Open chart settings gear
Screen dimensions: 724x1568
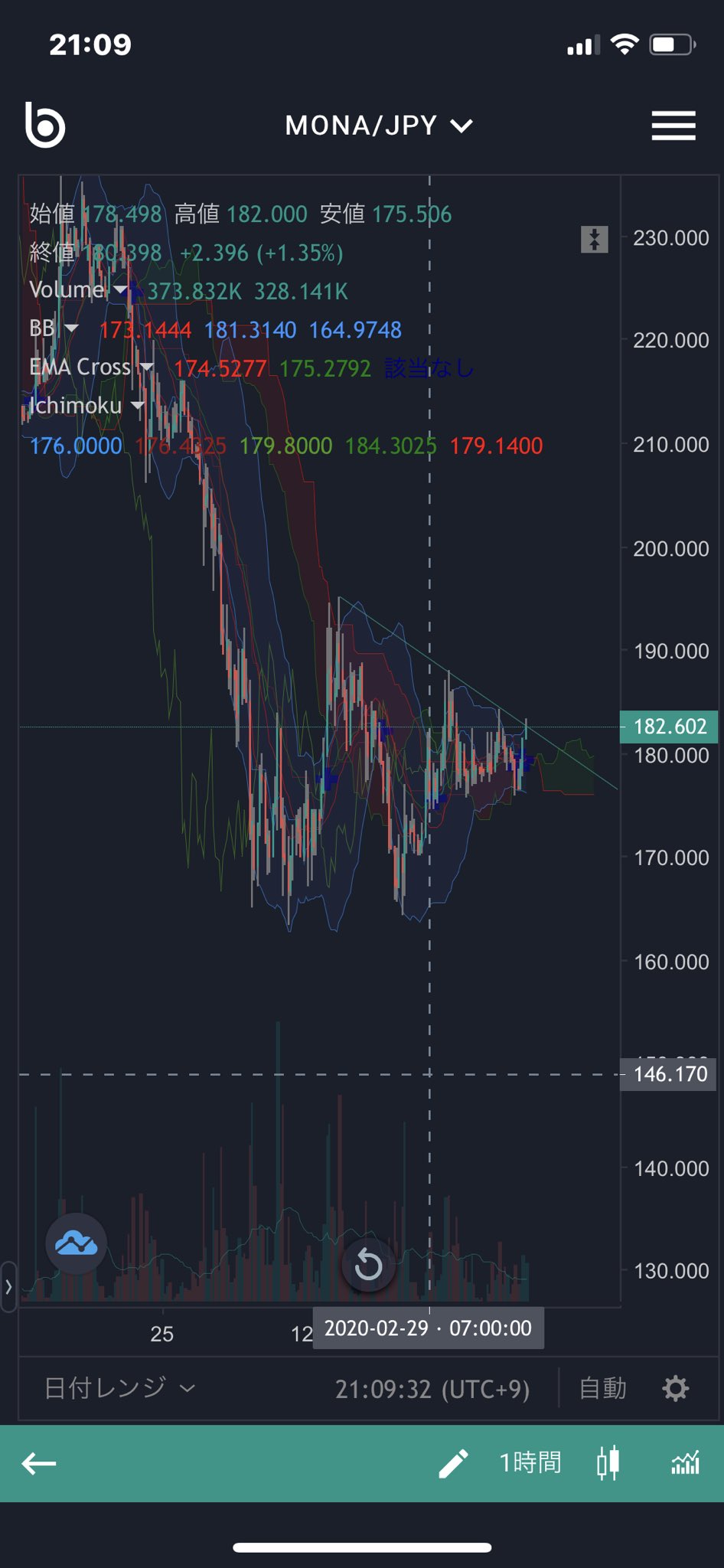click(675, 1388)
